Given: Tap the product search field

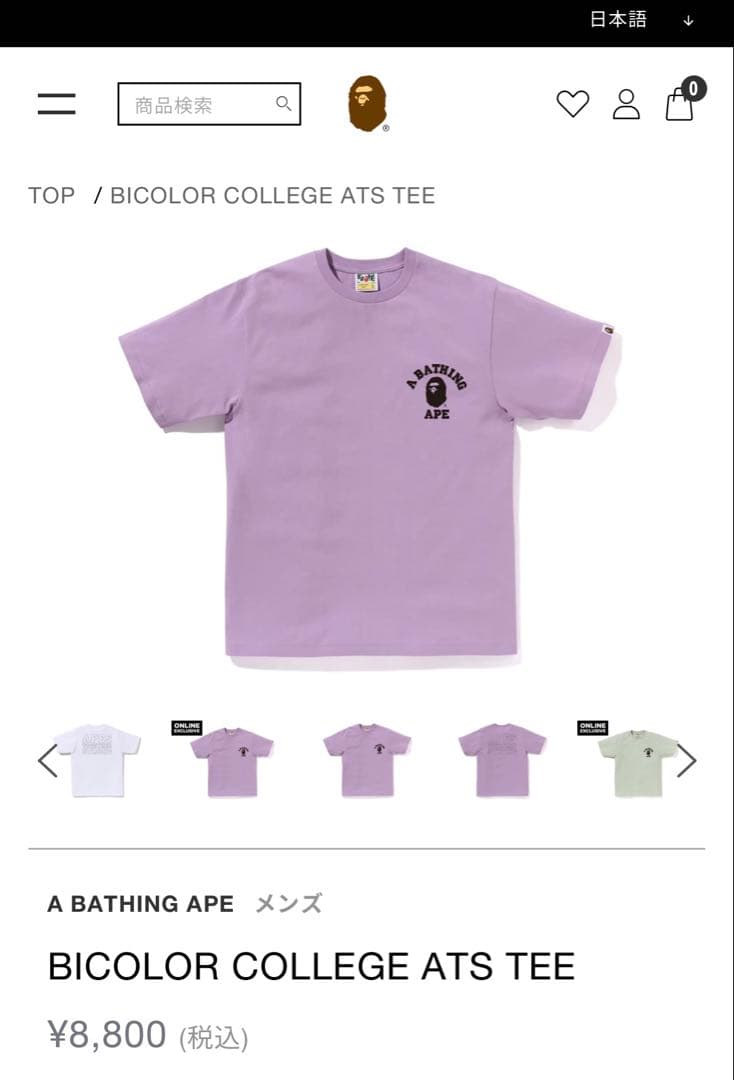Looking at the screenshot, I should (x=209, y=104).
